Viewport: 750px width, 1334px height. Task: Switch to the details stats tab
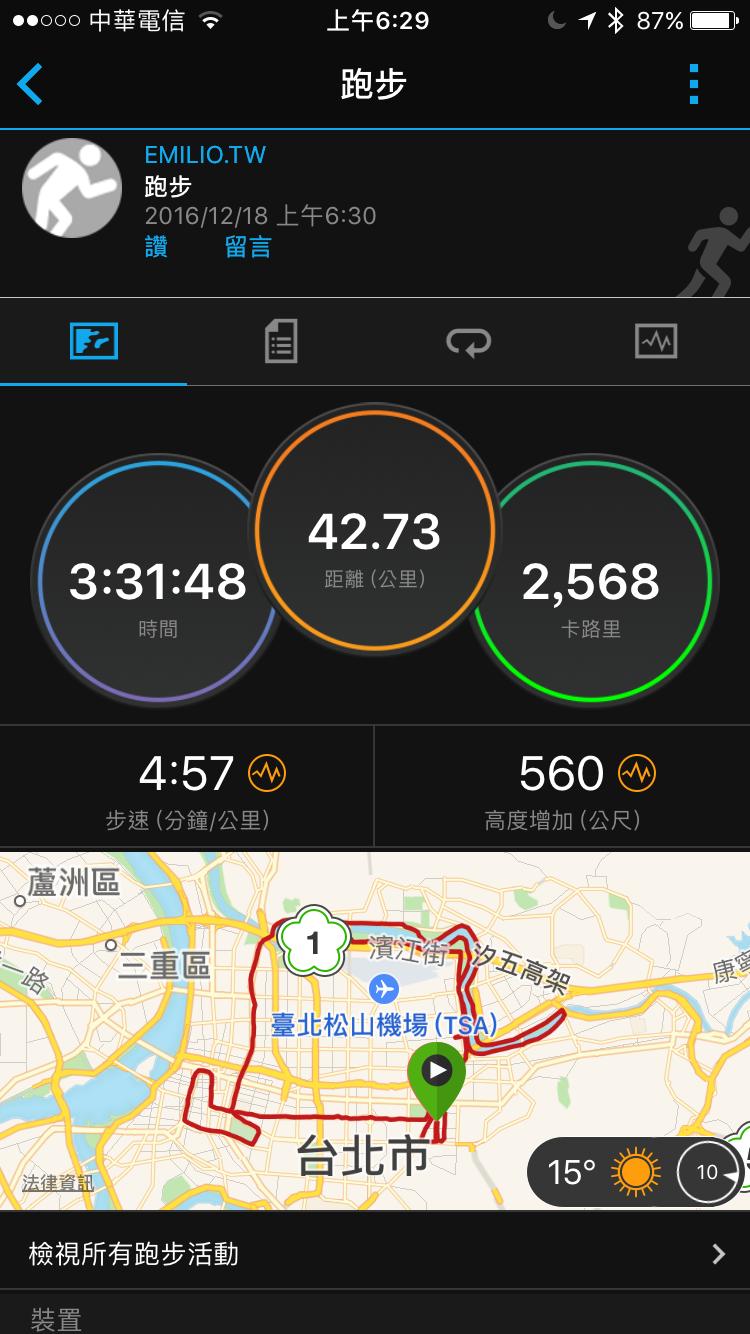point(281,342)
